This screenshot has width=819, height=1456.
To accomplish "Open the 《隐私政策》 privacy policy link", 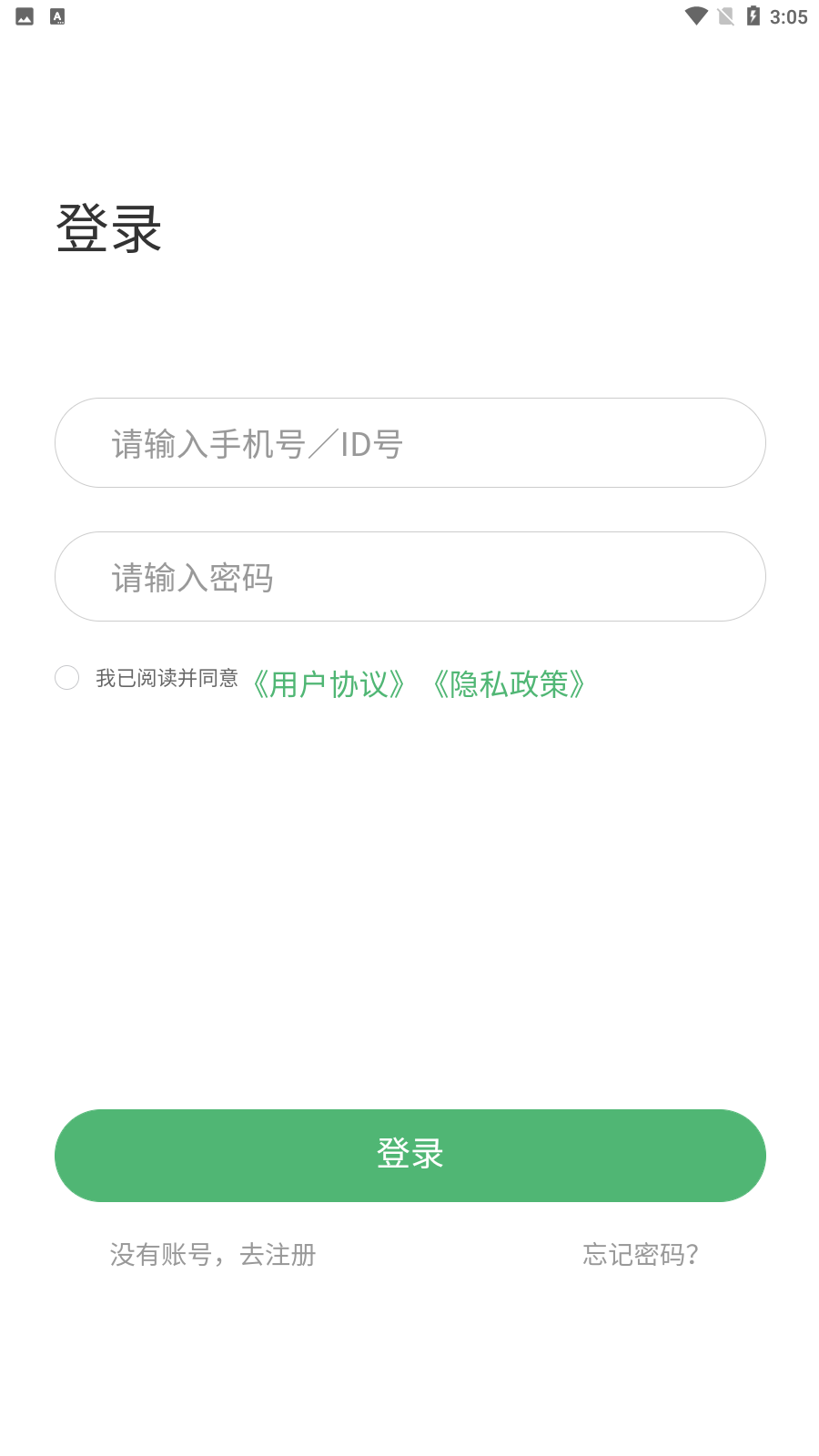I will [x=509, y=684].
